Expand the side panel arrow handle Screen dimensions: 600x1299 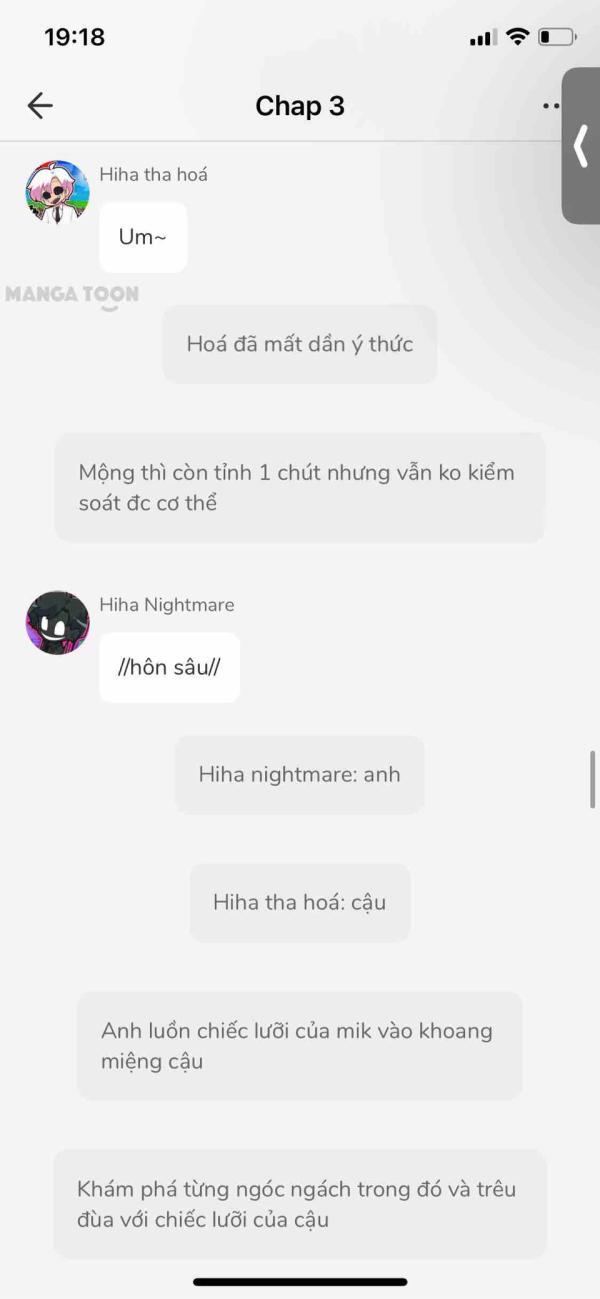[580, 146]
